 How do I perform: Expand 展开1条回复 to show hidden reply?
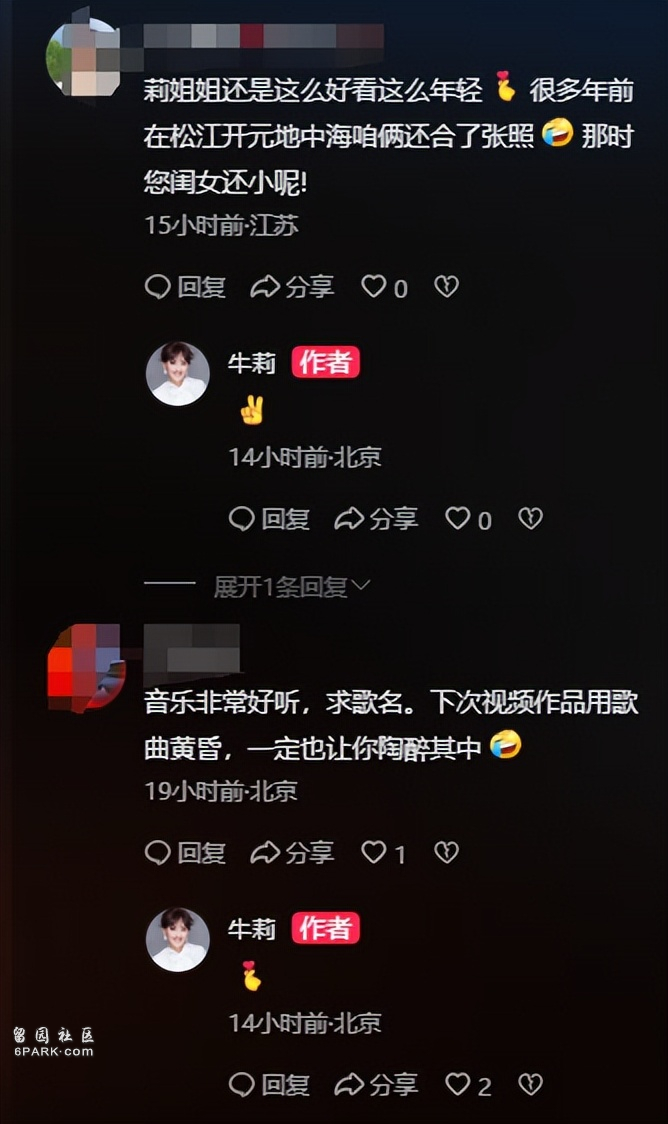tap(290, 587)
